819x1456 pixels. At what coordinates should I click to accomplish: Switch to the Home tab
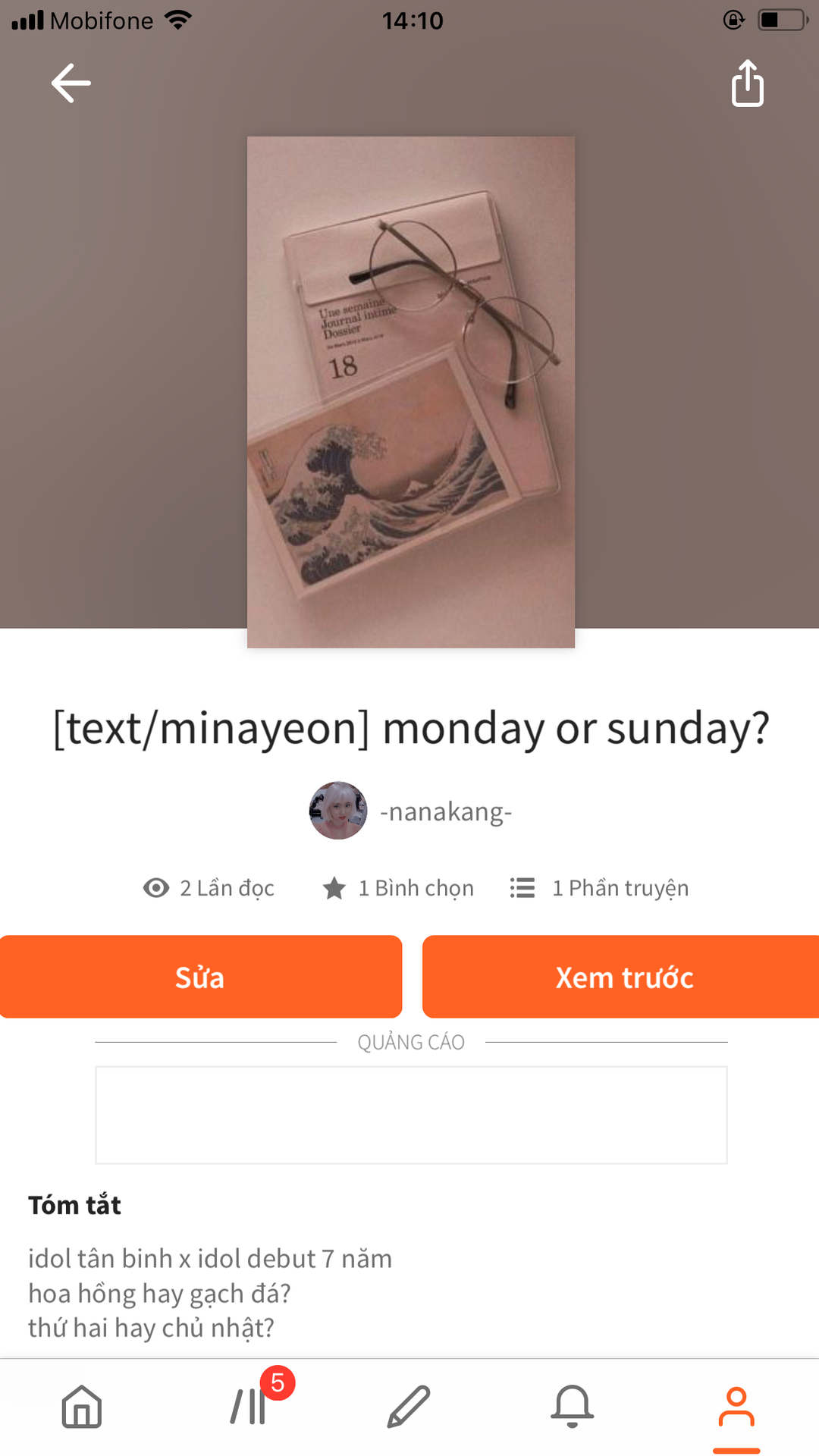click(x=82, y=1407)
